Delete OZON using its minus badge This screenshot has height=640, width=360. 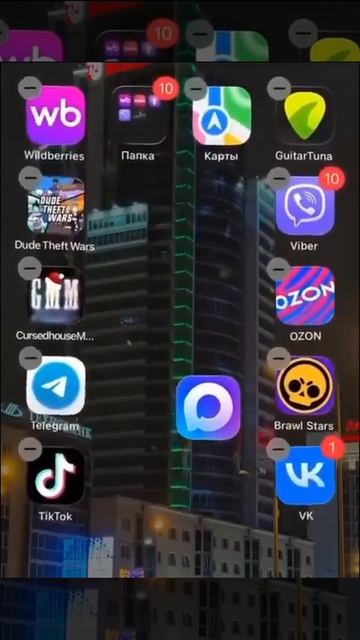[x=279, y=269]
